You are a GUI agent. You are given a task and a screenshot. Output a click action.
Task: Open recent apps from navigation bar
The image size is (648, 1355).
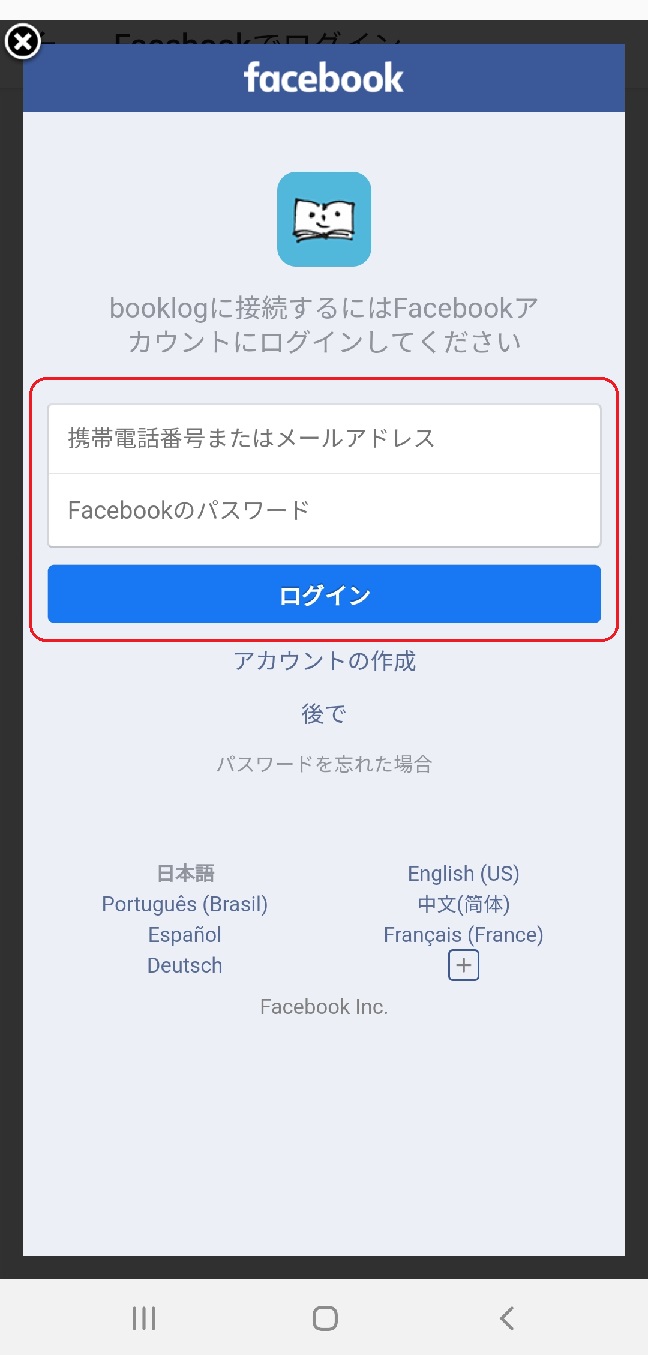144,1318
